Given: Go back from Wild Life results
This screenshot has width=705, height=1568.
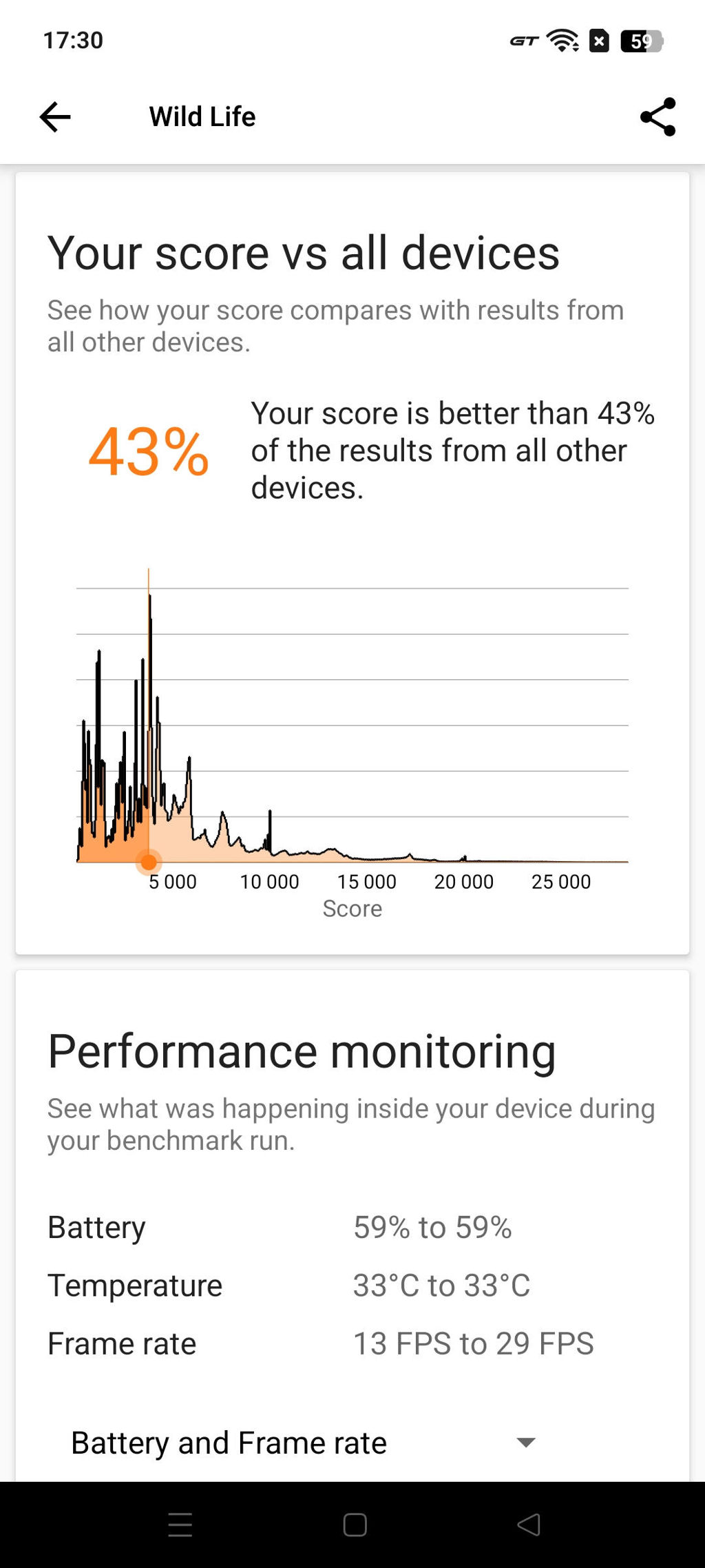Looking at the screenshot, I should 55,116.
